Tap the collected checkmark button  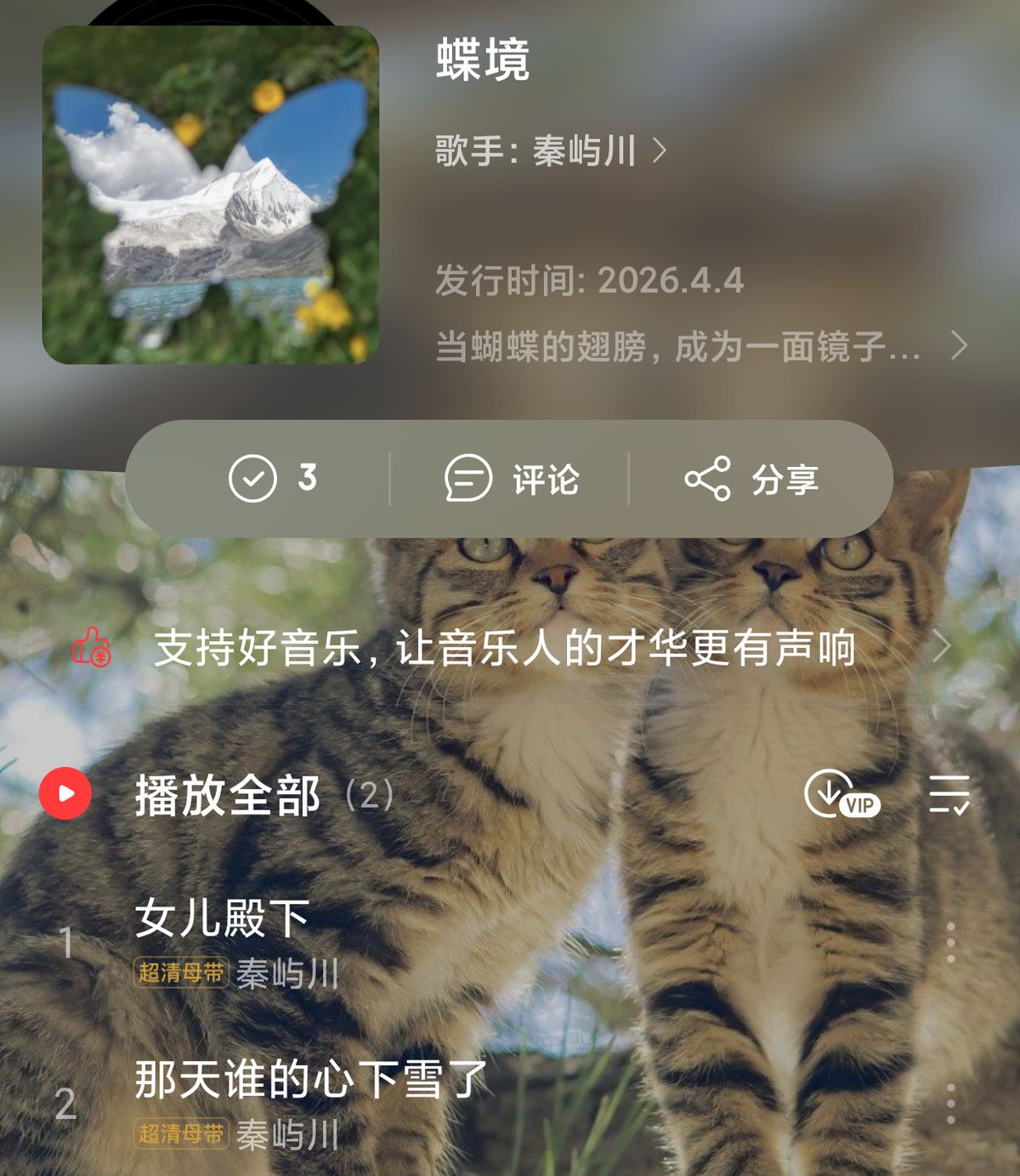click(x=253, y=479)
